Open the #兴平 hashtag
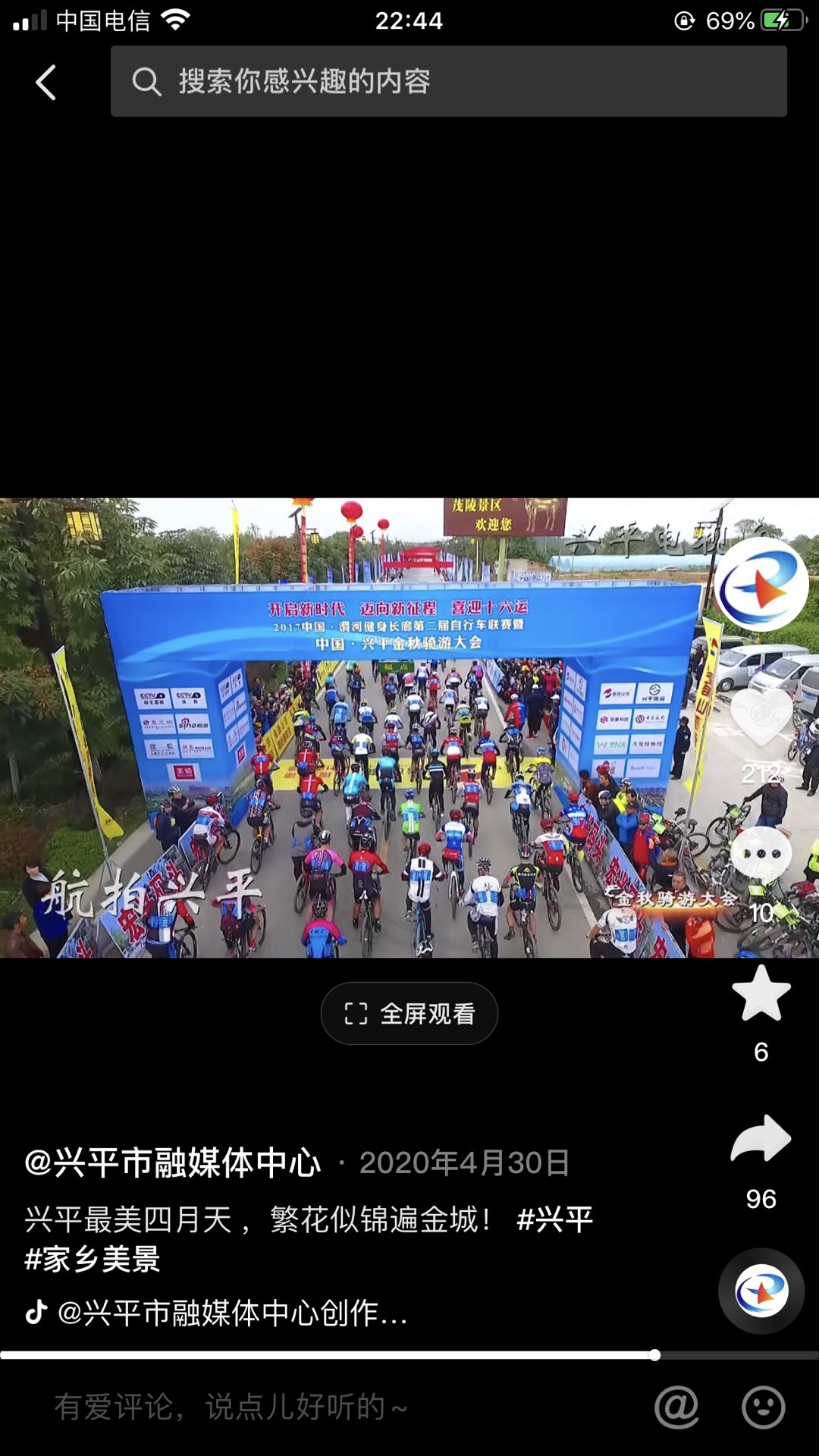 [554, 1219]
